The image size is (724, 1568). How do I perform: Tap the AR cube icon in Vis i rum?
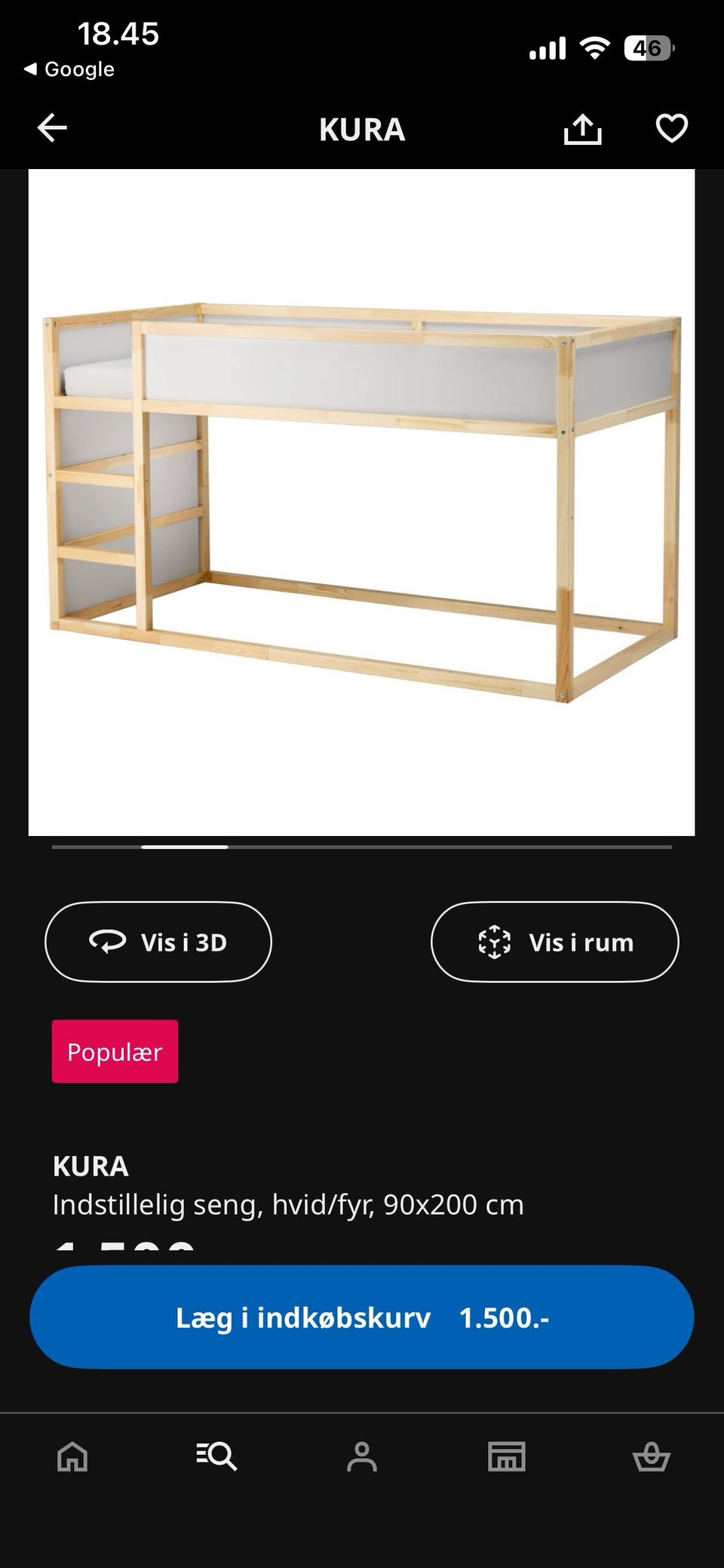coord(494,941)
